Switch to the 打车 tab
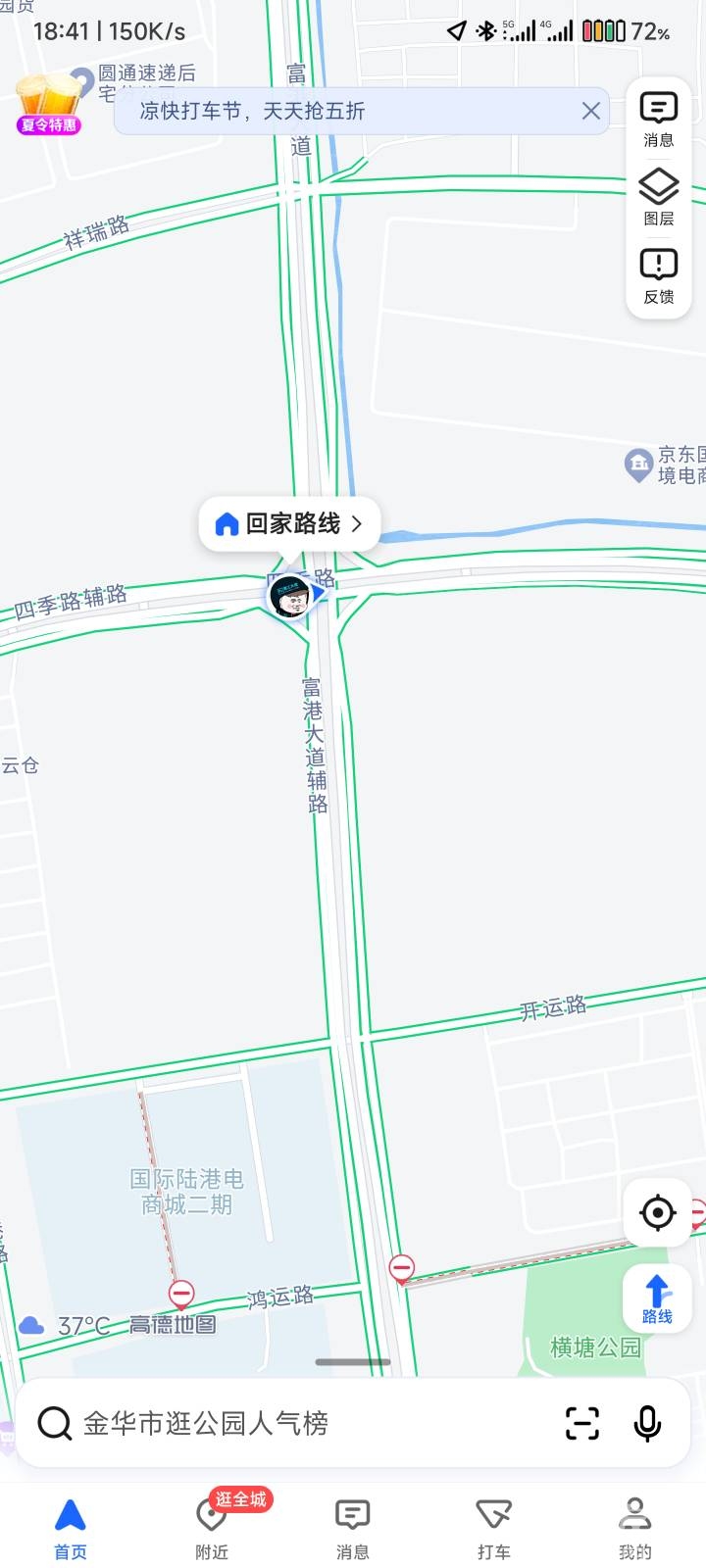This screenshot has height=1568, width=706. (493, 1529)
